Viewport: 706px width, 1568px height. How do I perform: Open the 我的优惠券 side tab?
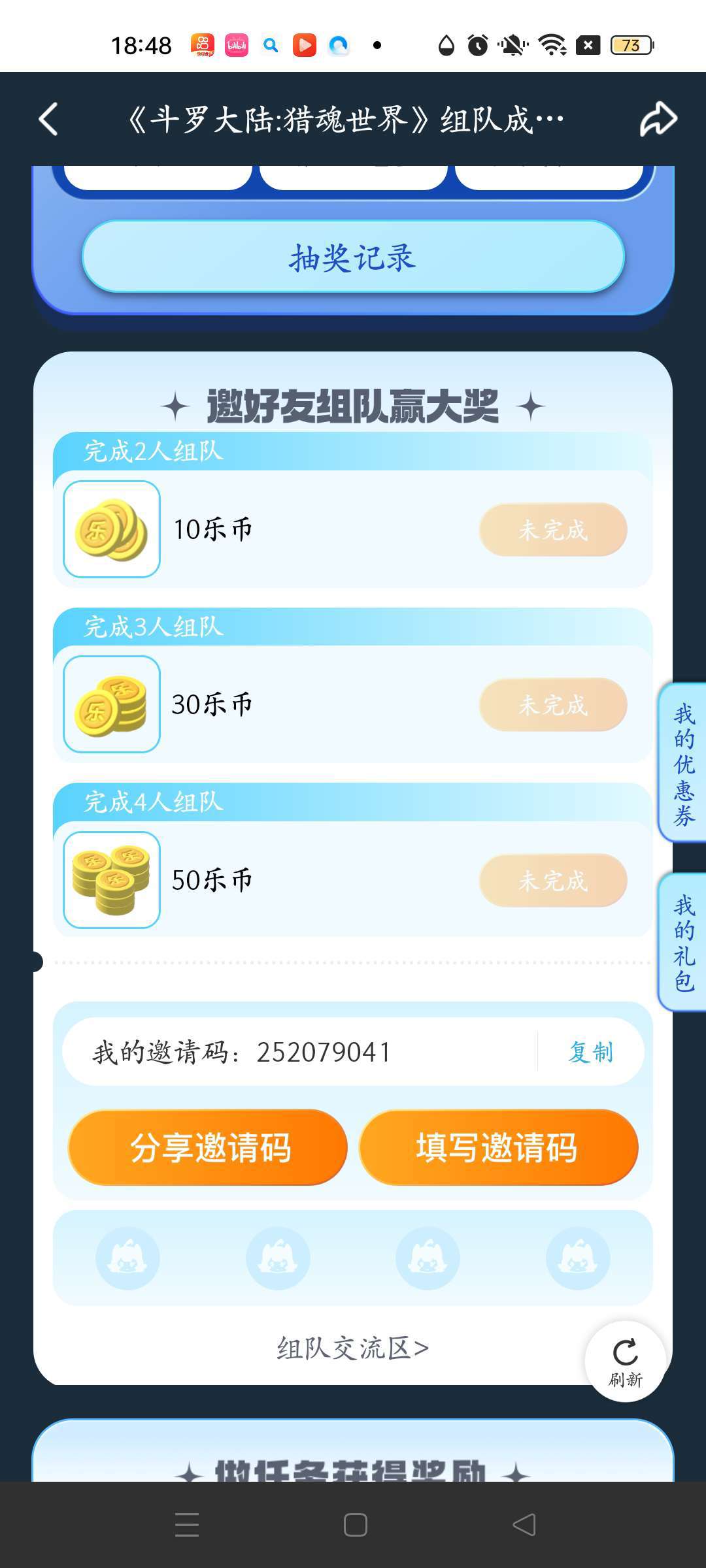[x=684, y=764]
